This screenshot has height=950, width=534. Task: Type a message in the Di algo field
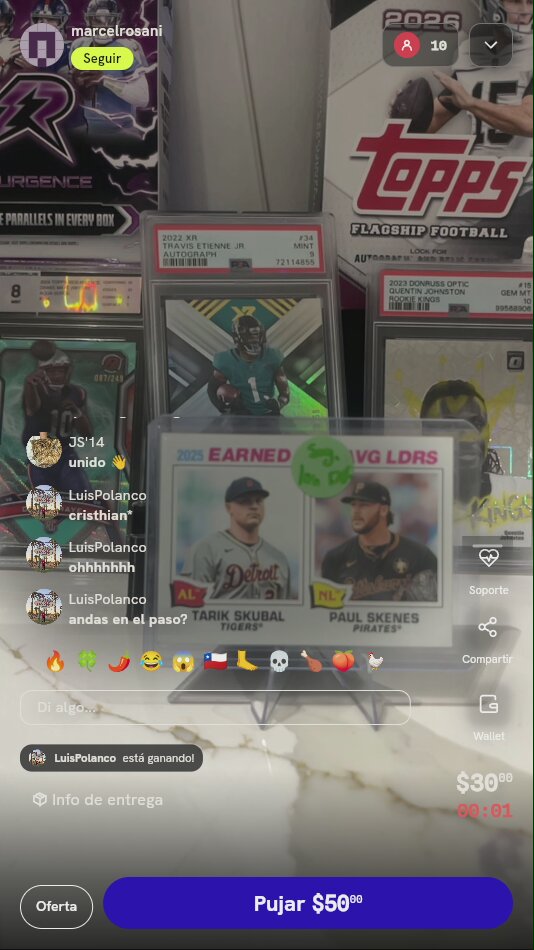click(215, 707)
